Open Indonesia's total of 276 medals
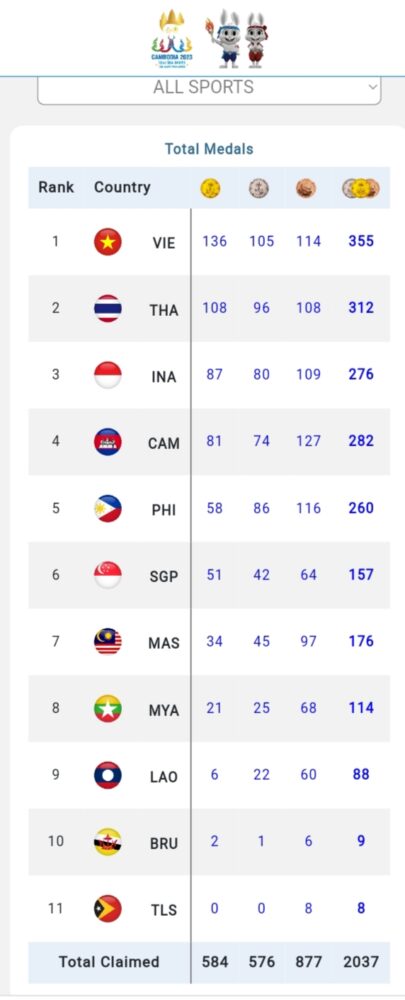The image size is (405, 1000). point(361,374)
